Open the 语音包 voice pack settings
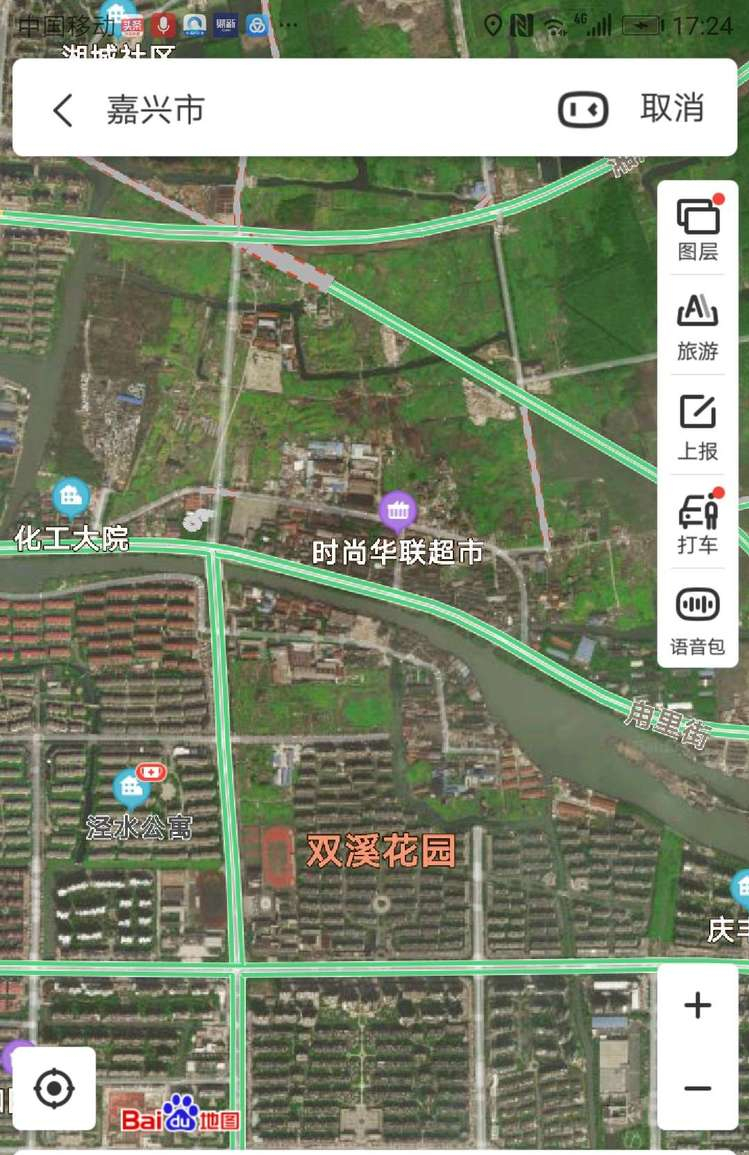Image resolution: width=749 pixels, height=1155 pixels. 696,618
